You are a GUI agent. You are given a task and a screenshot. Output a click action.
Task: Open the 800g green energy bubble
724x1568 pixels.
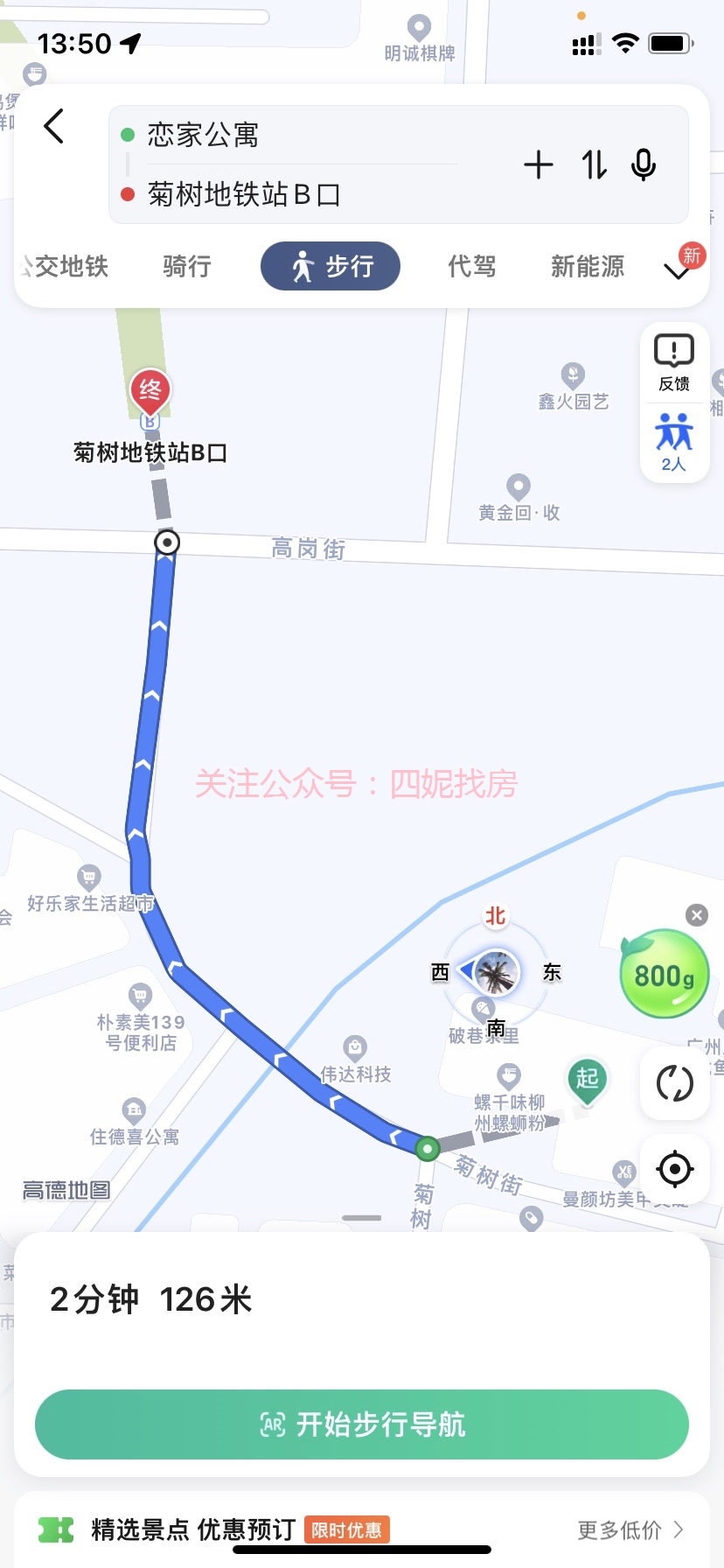(664, 975)
